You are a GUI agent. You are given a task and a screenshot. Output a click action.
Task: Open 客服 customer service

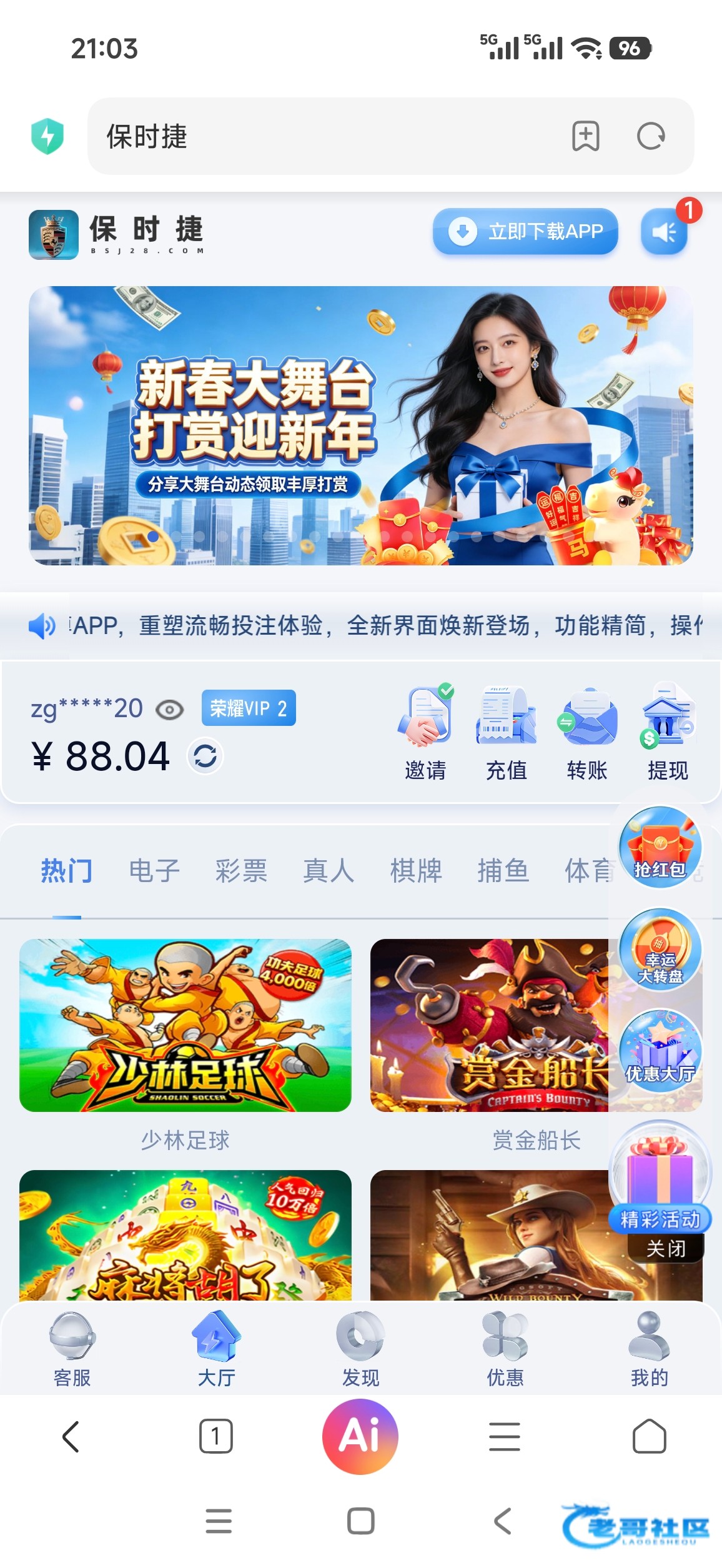pos(72,1349)
